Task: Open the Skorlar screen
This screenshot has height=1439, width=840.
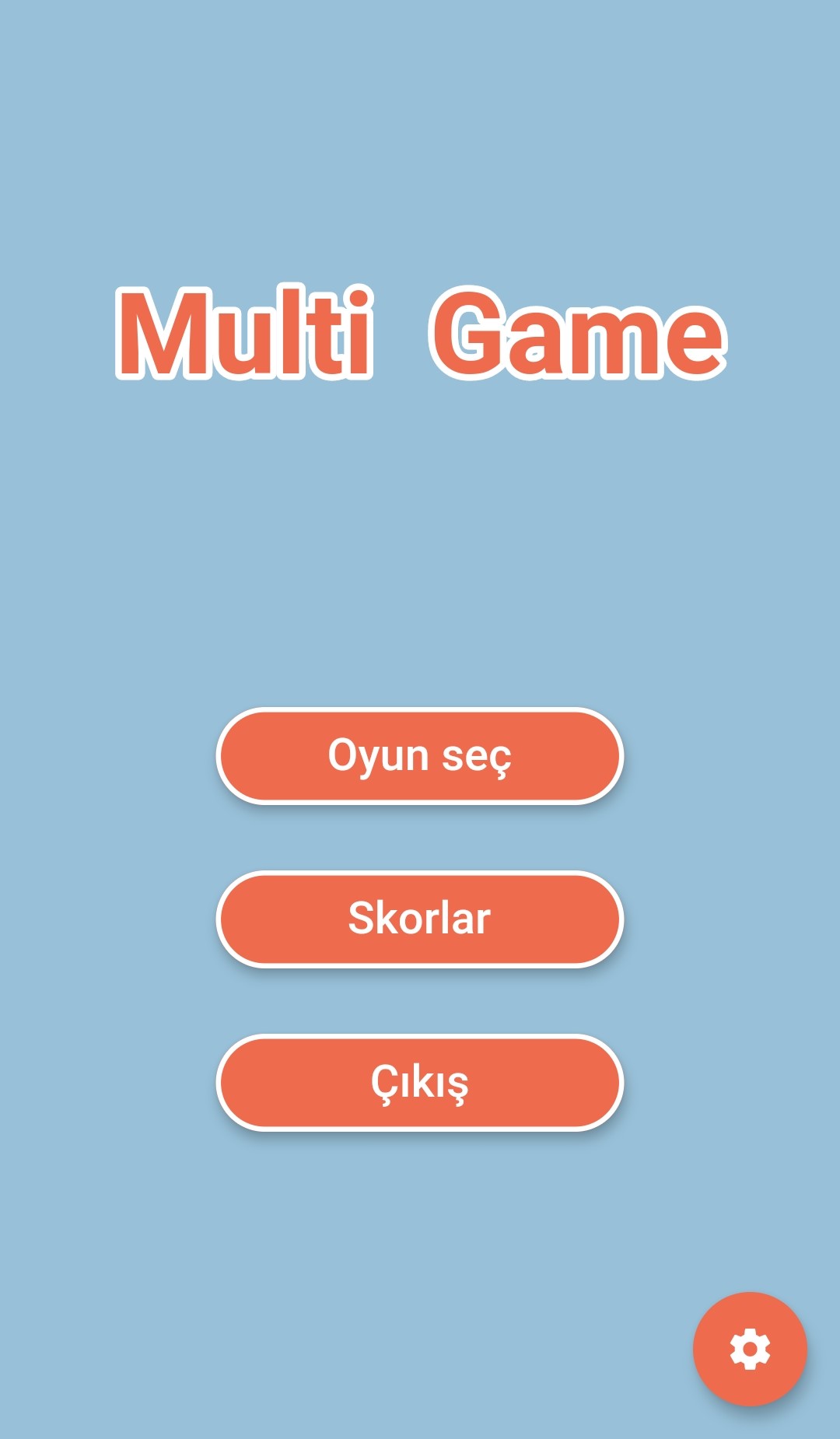Action: click(x=420, y=919)
